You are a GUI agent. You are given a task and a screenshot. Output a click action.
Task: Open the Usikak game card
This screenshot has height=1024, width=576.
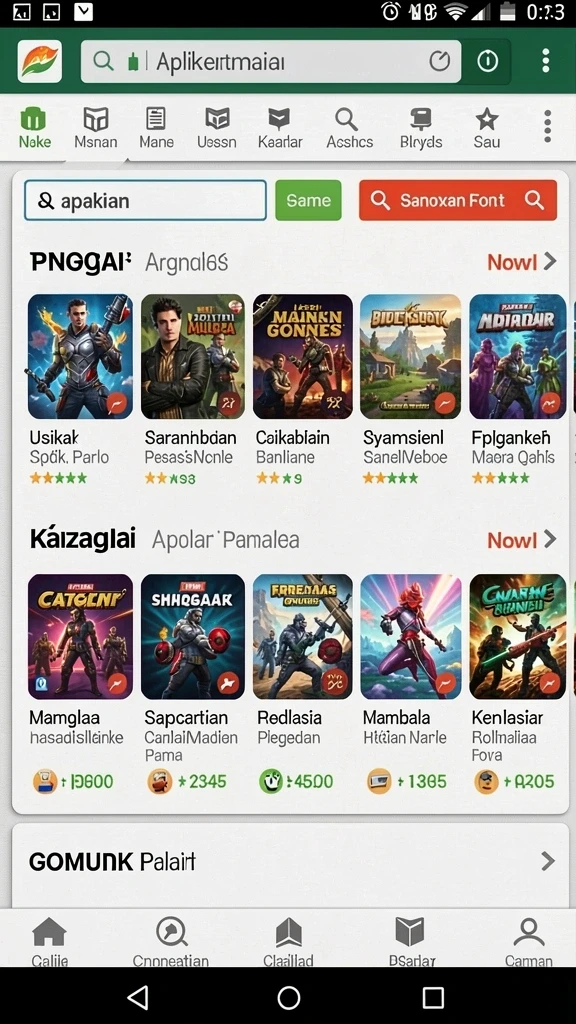pyautogui.click(x=80, y=389)
